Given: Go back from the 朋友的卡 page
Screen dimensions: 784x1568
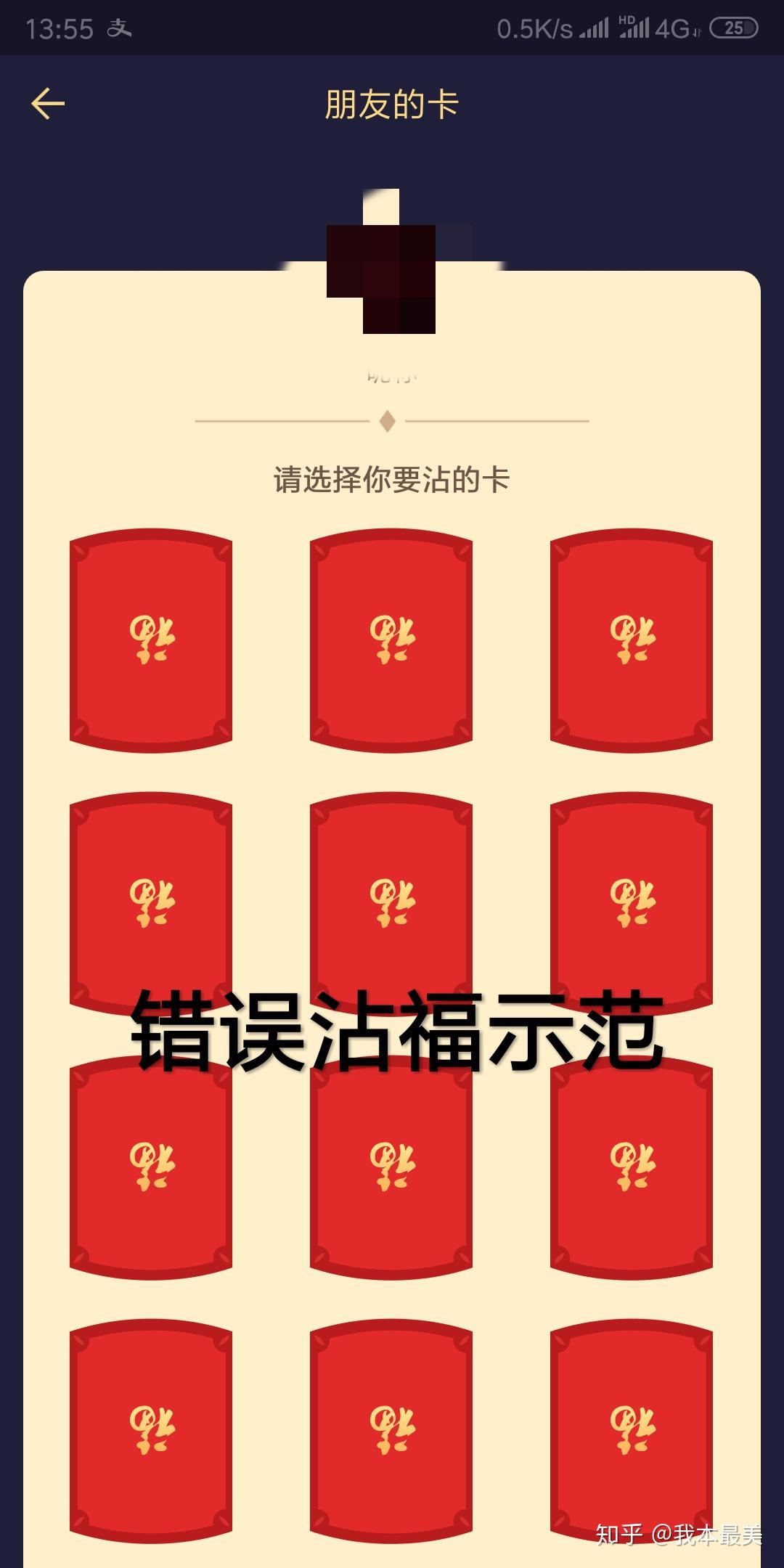Looking at the screenshot, I should (x=48, y=104).
